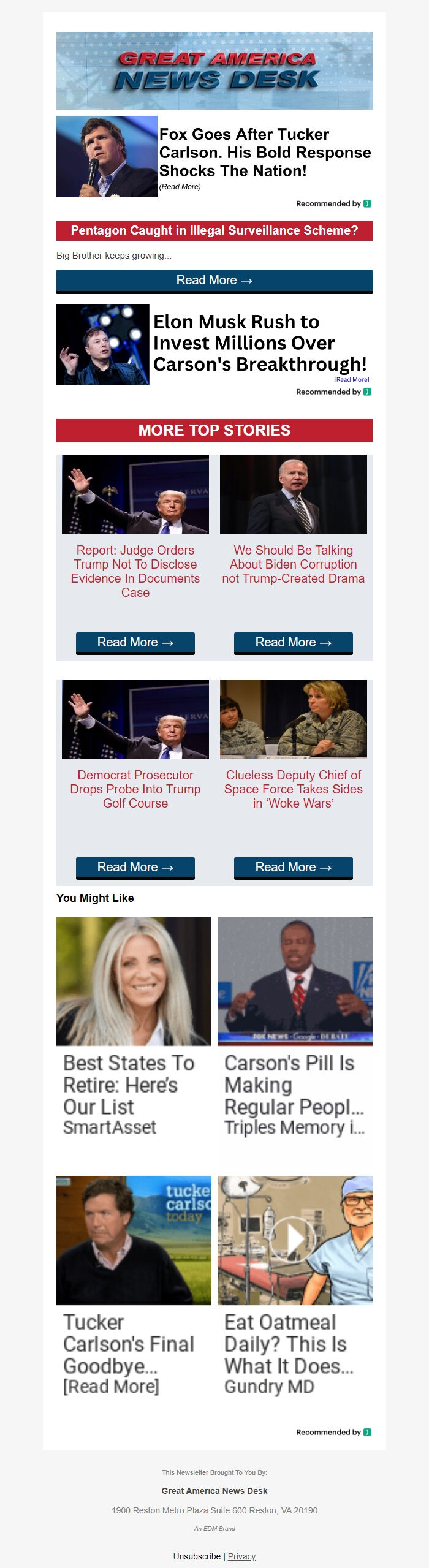Open We Should Be Talking About Biden headline
The width and height of the screenshot is (429, 1568).
point(293,564)
